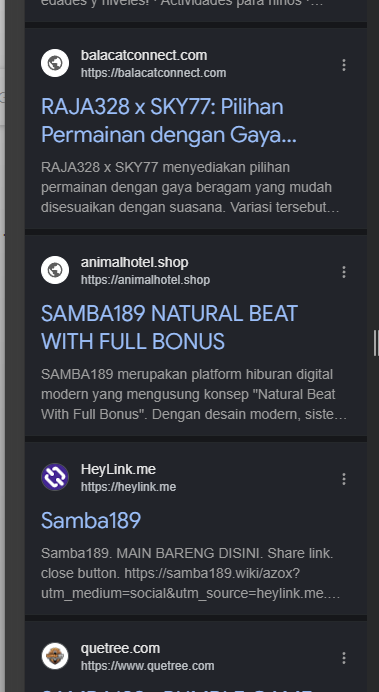Open SAMBA189 NATURAL BEAT WITH FULL BONUS
Screen dimensions: 379x692
click(x=169, y=328)
